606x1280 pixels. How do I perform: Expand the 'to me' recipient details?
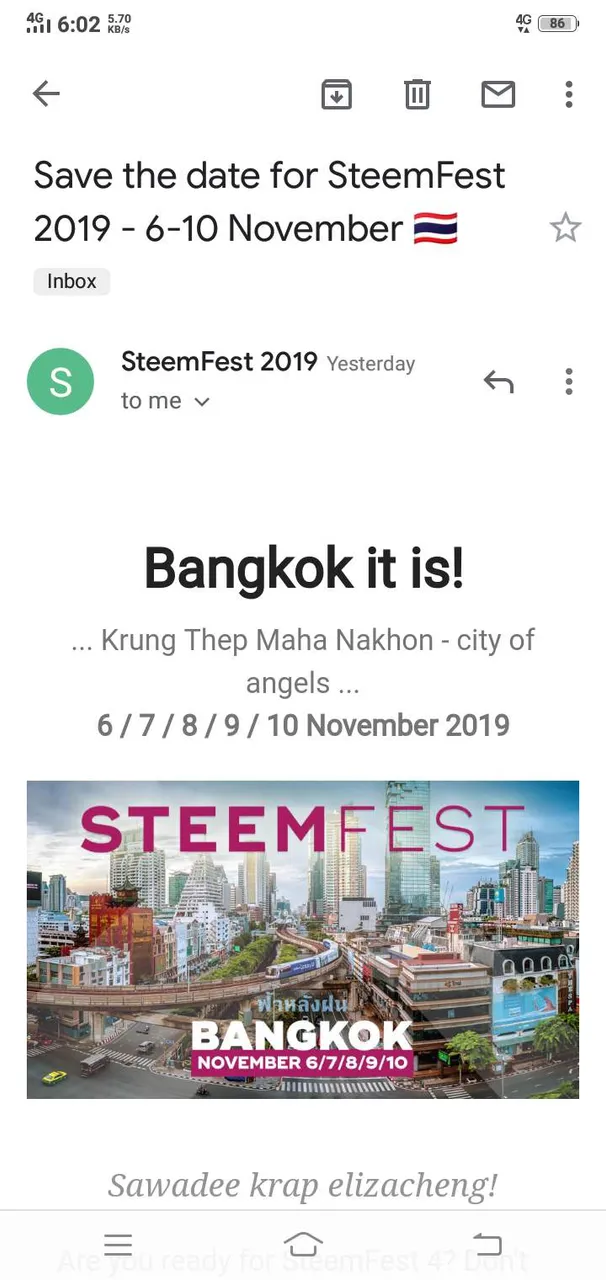[x=166, y=401]
